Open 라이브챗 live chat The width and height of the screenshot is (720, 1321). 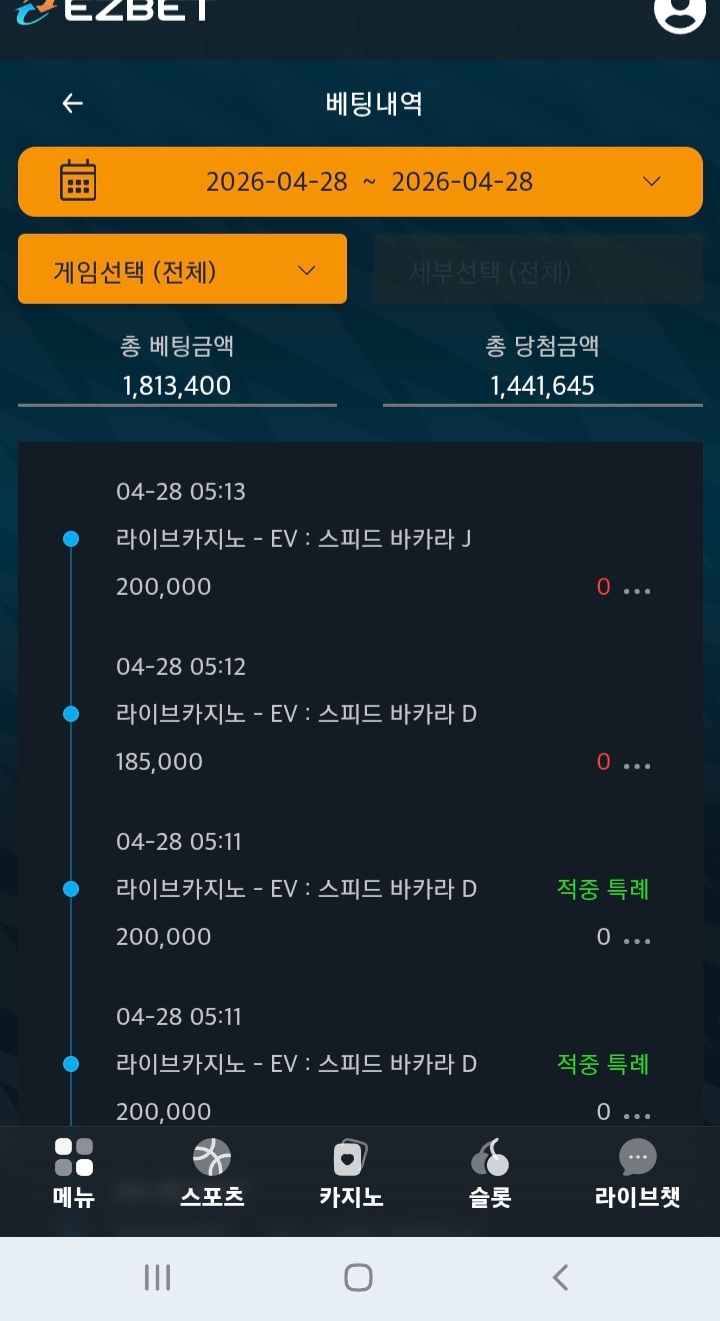pyautogui.click(x=637, y=1174)
